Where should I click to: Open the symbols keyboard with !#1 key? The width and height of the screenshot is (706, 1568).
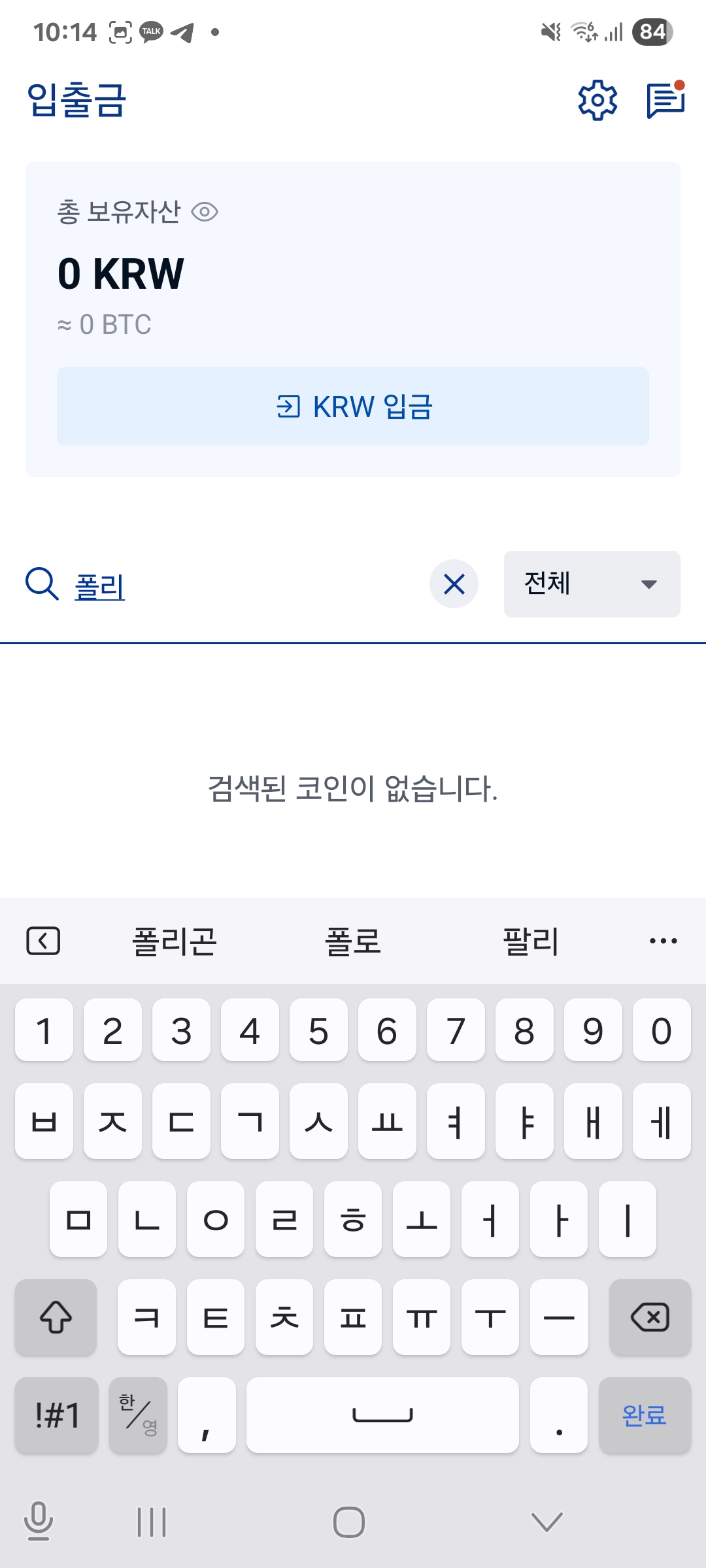pyautogui.click(x=57, y=1415)
